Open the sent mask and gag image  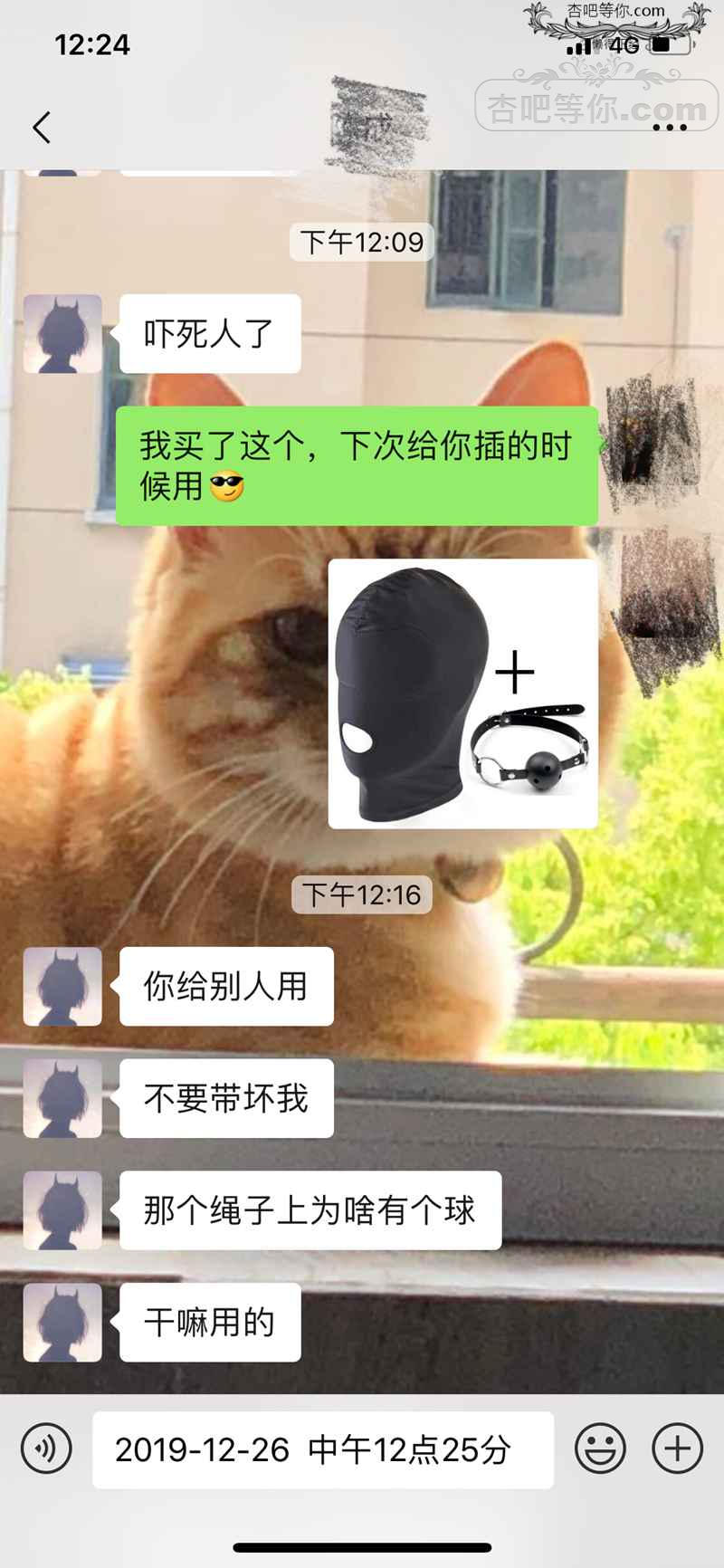462,693
